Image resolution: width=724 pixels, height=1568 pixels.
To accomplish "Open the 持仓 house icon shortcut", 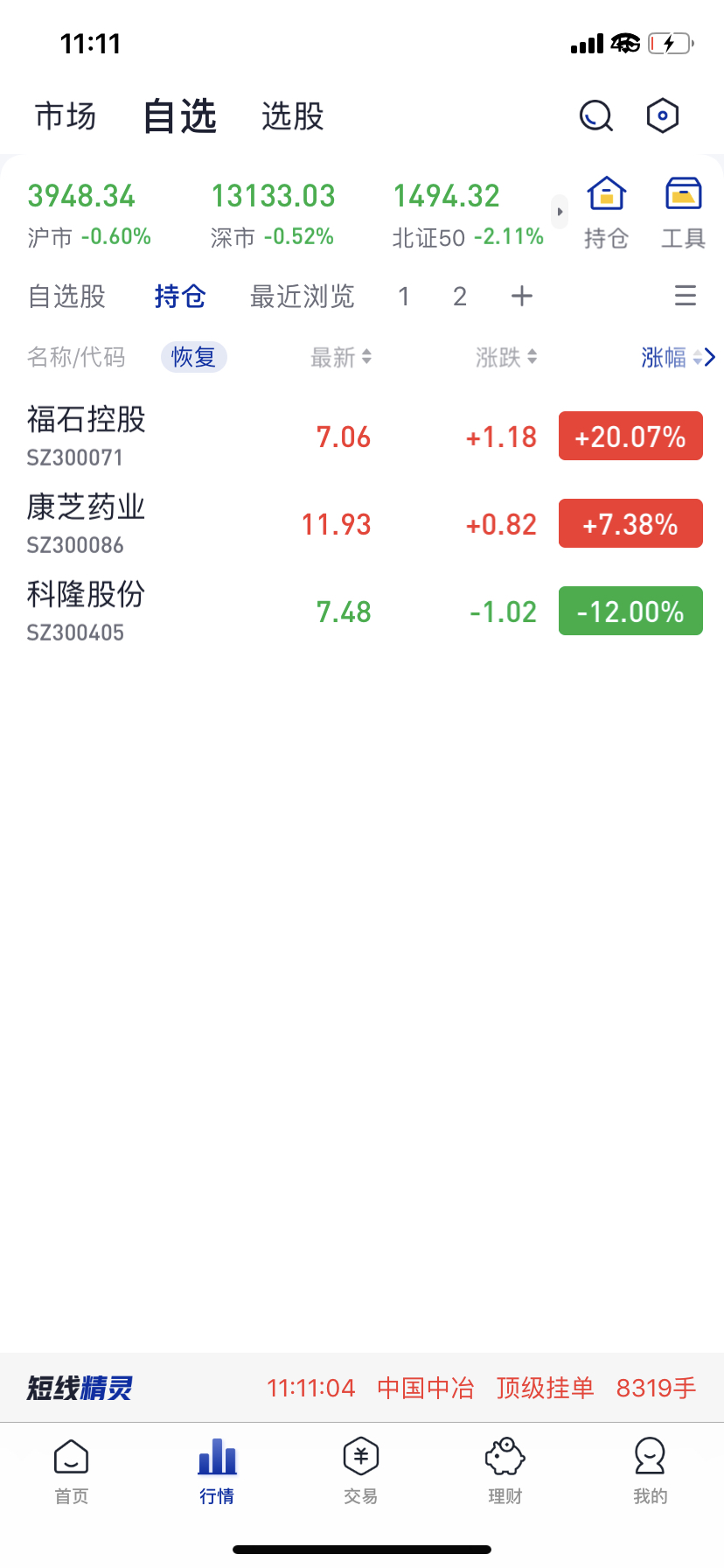I will pyautogui.click(x=606, y=213).
